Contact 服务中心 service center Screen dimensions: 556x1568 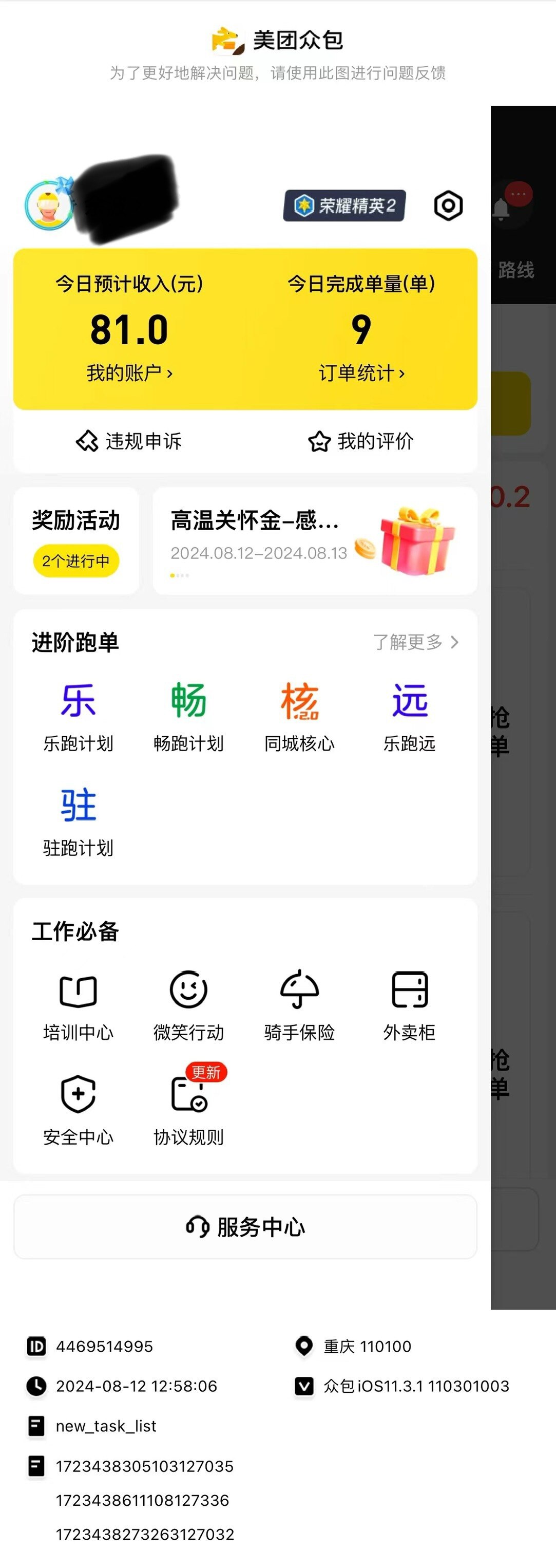point(245,1226)
